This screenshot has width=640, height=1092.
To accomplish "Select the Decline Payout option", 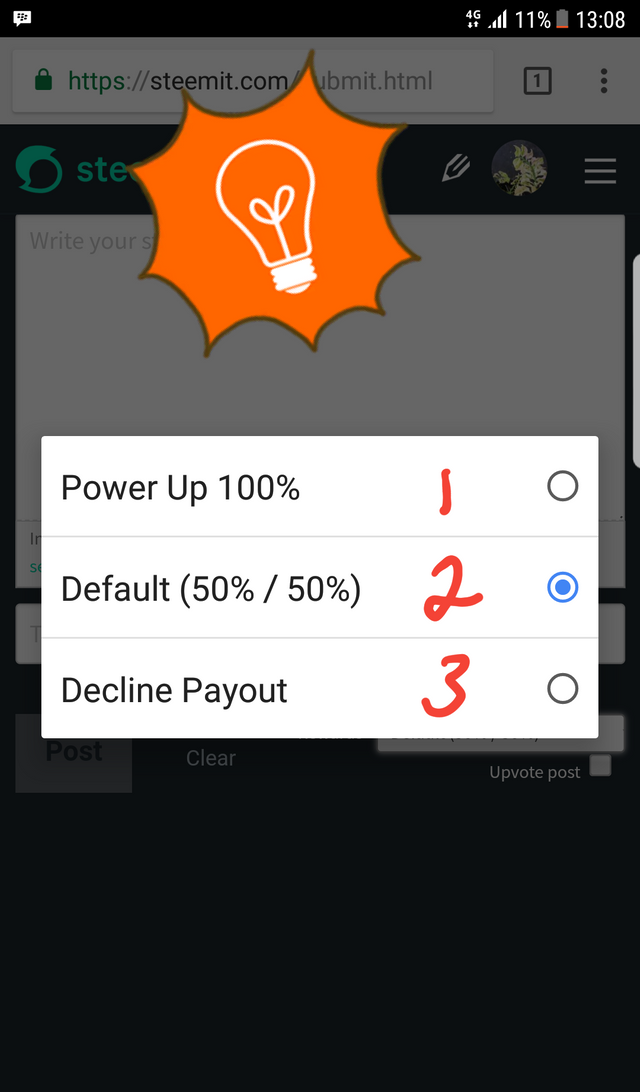I will pyautogui.click(x=320, y=689).
